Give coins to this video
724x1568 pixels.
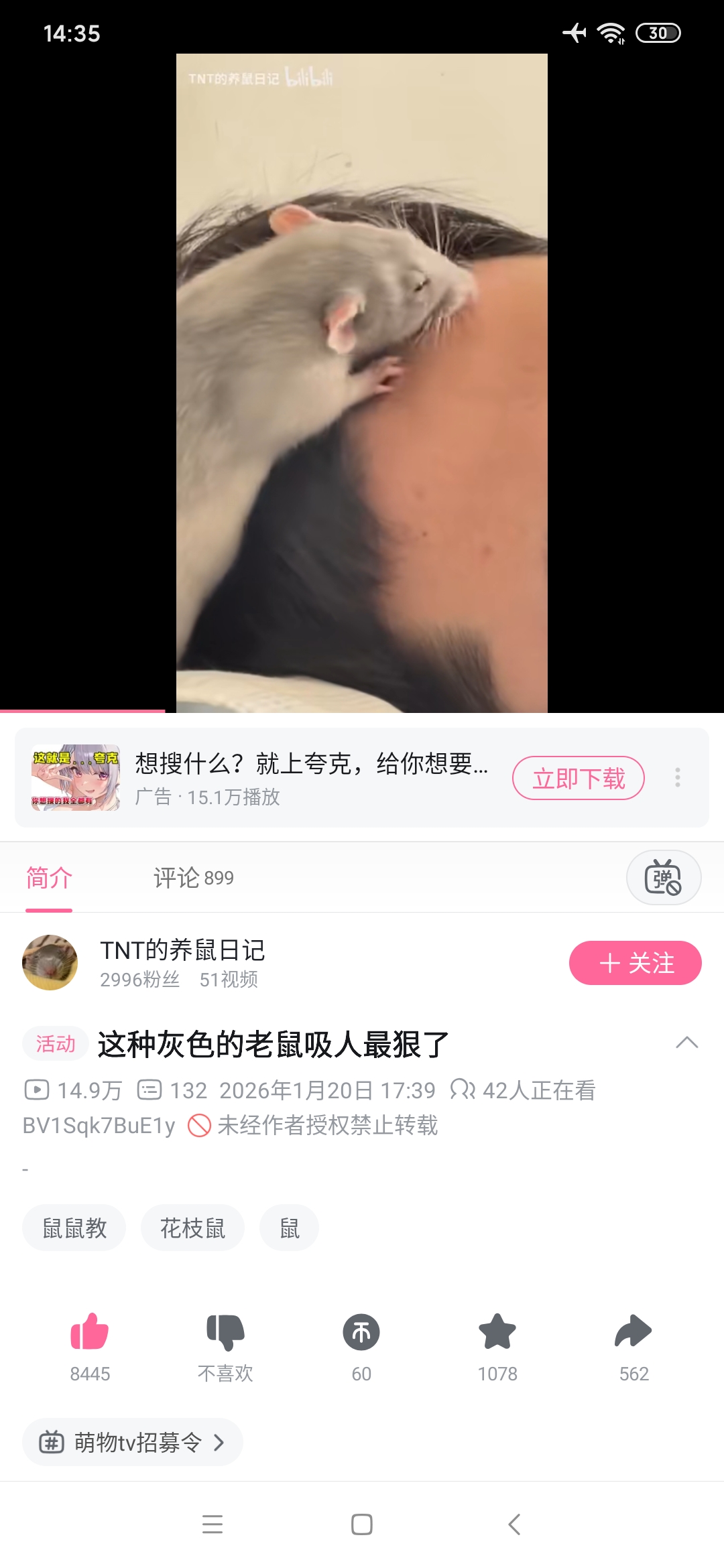pyautogui.click(x=361, y=1331)
